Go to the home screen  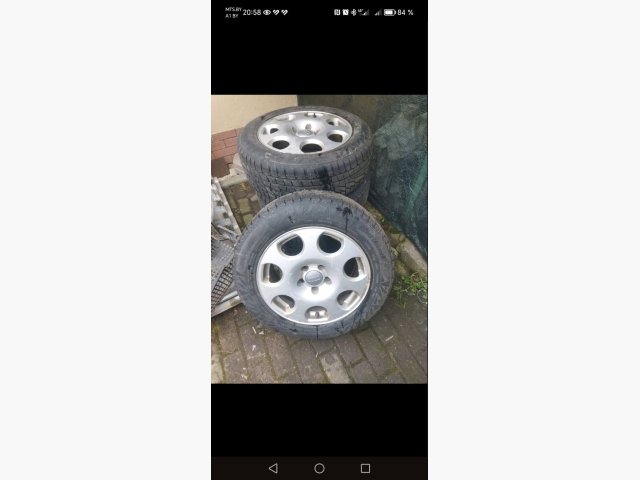click(319, 468)
